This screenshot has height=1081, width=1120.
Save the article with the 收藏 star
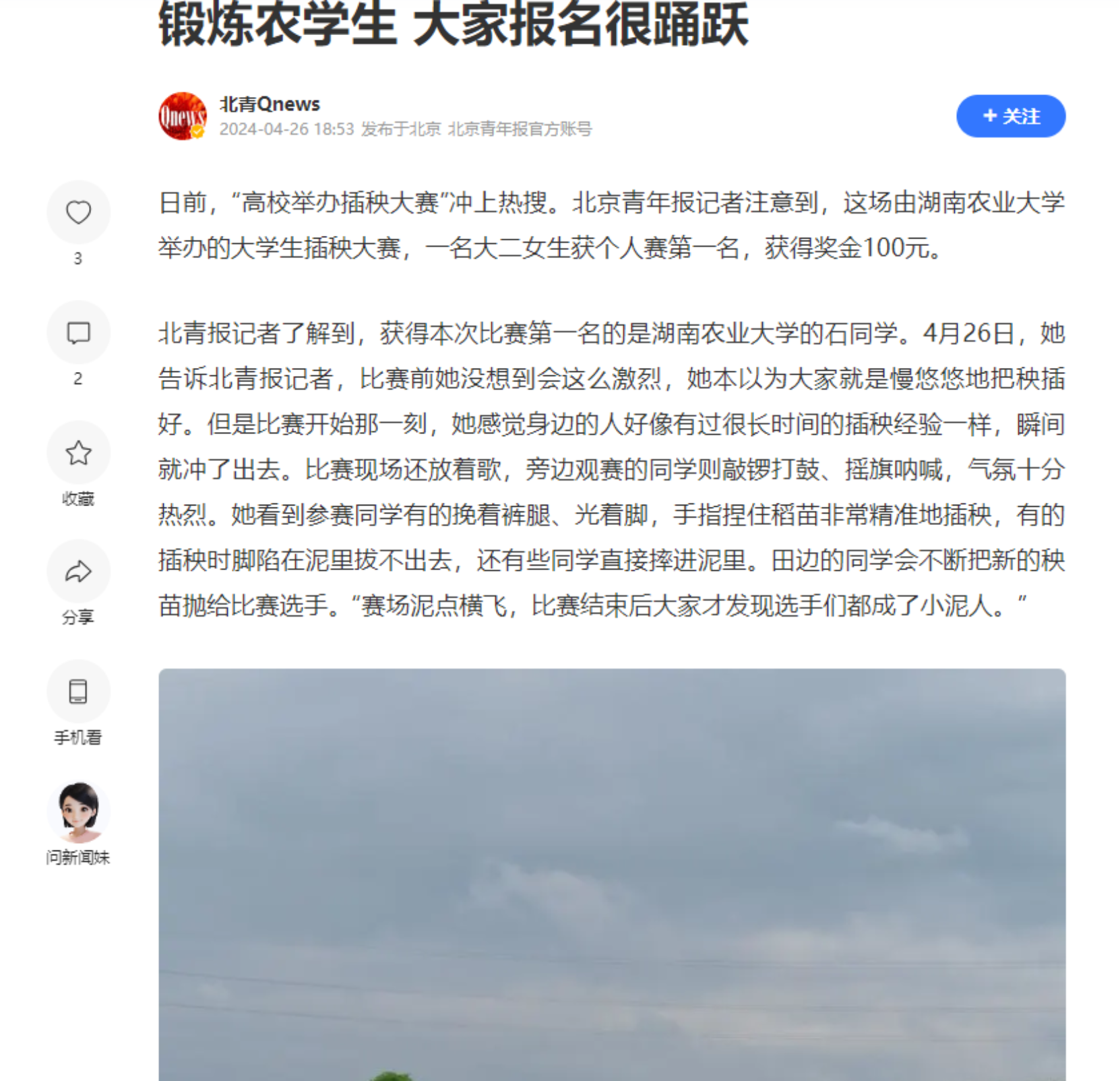coord(78,453)
